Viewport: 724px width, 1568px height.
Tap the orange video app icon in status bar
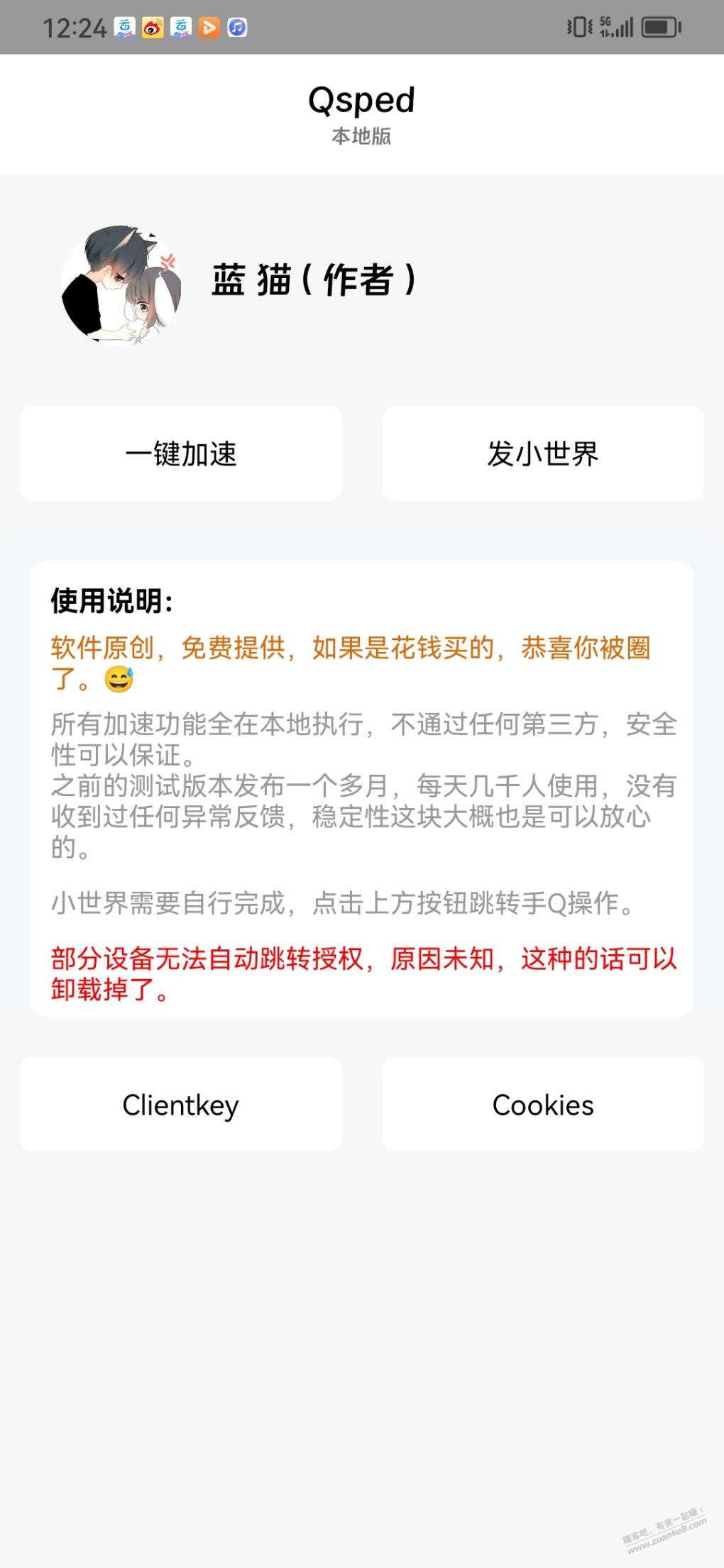point(209,28)
